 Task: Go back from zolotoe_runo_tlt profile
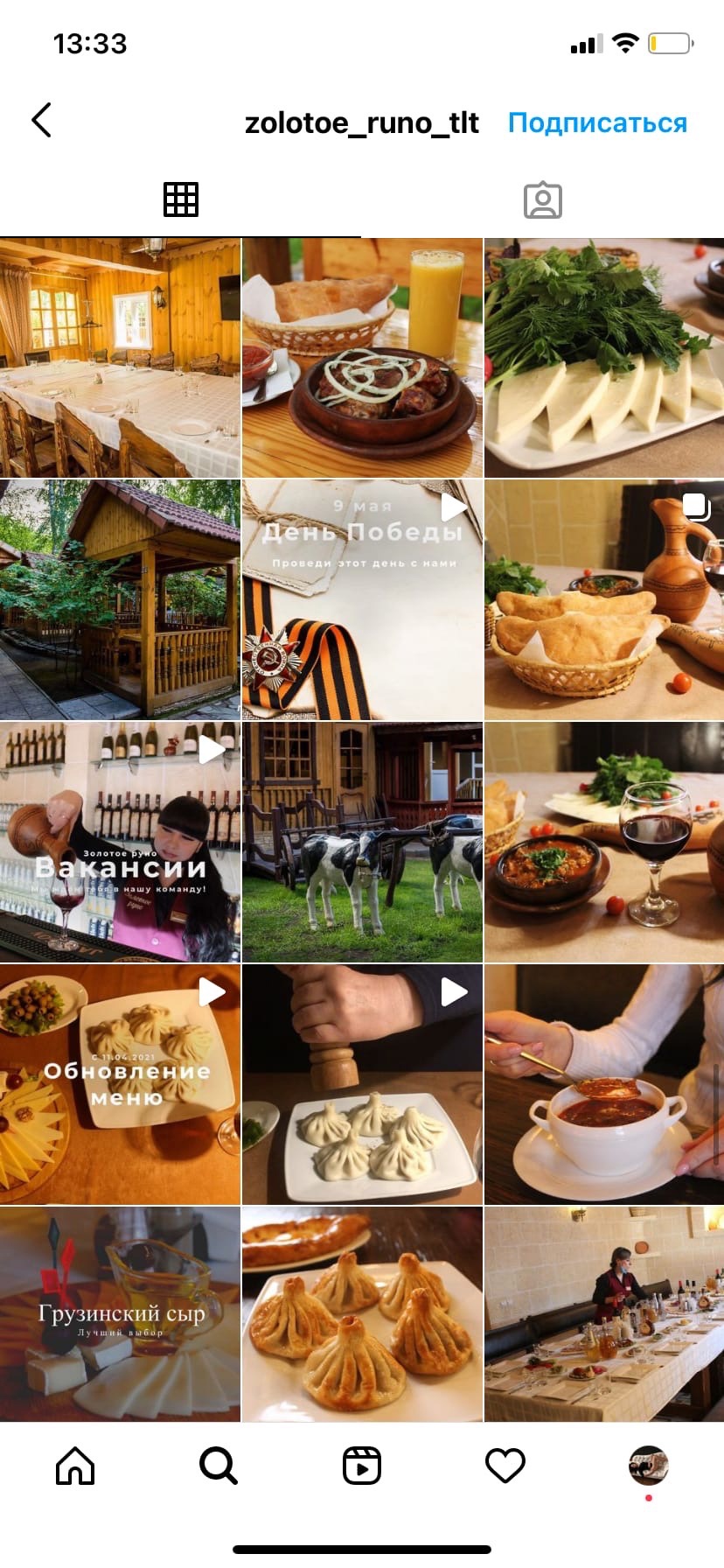[x=42, y=121]
